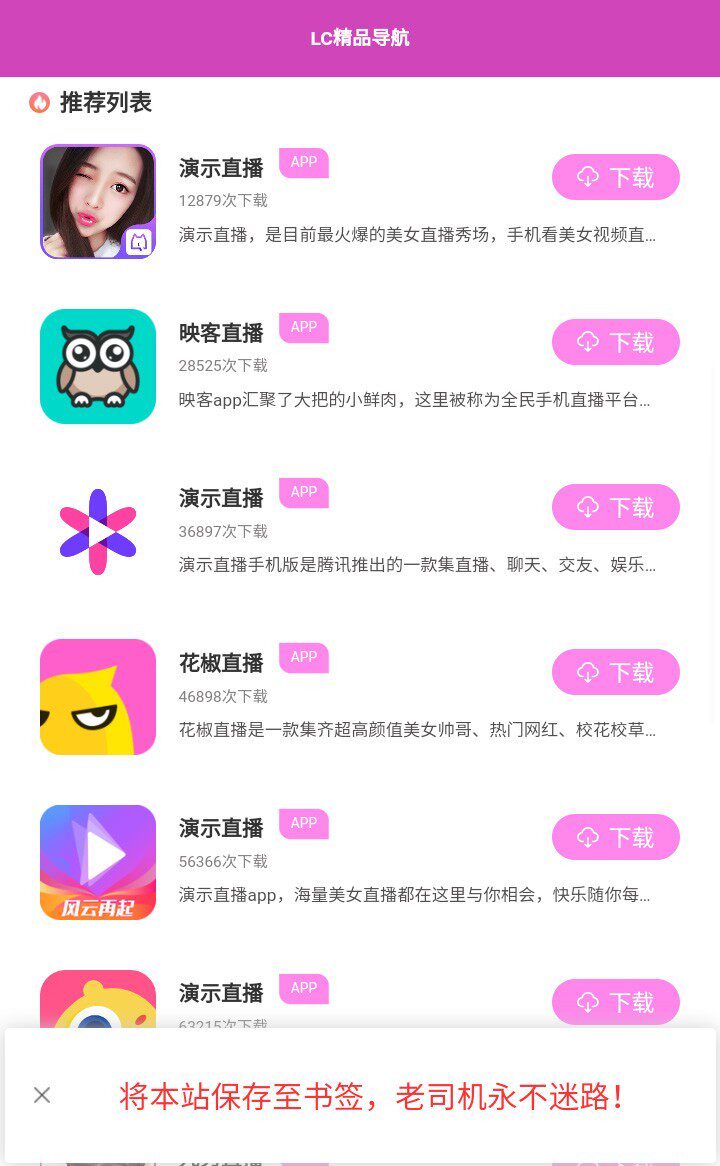720x1166 pixels.
Task: Click the download cloud icon for 花椒直播
Action: [588, 672]
